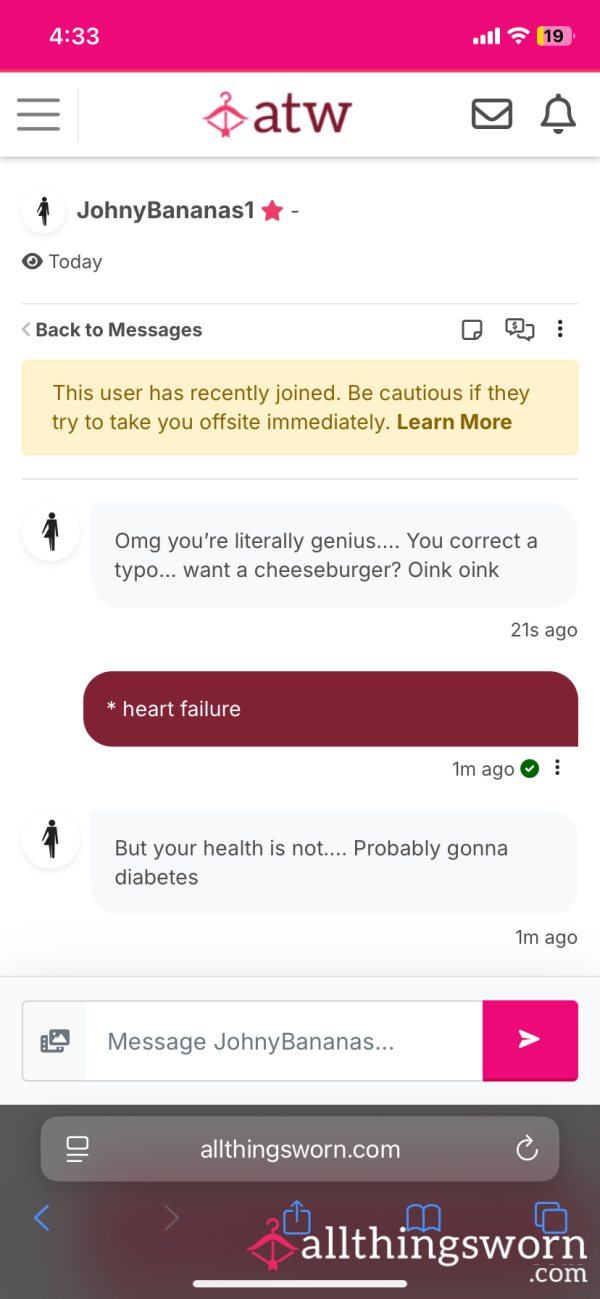Image resolution: width=600 pixels, height=1299 pixels.
Task: Tap the atw logo to go home
Action: tap(277, 114)
